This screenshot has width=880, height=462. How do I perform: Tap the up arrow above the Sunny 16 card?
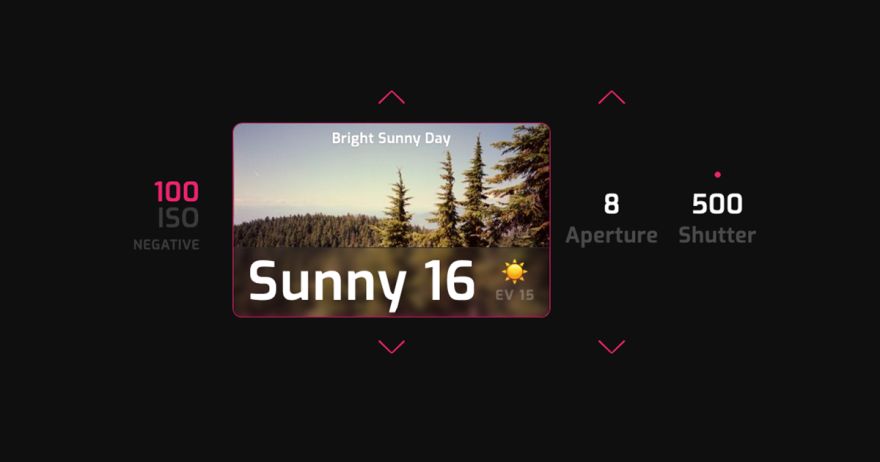[392, 97]
